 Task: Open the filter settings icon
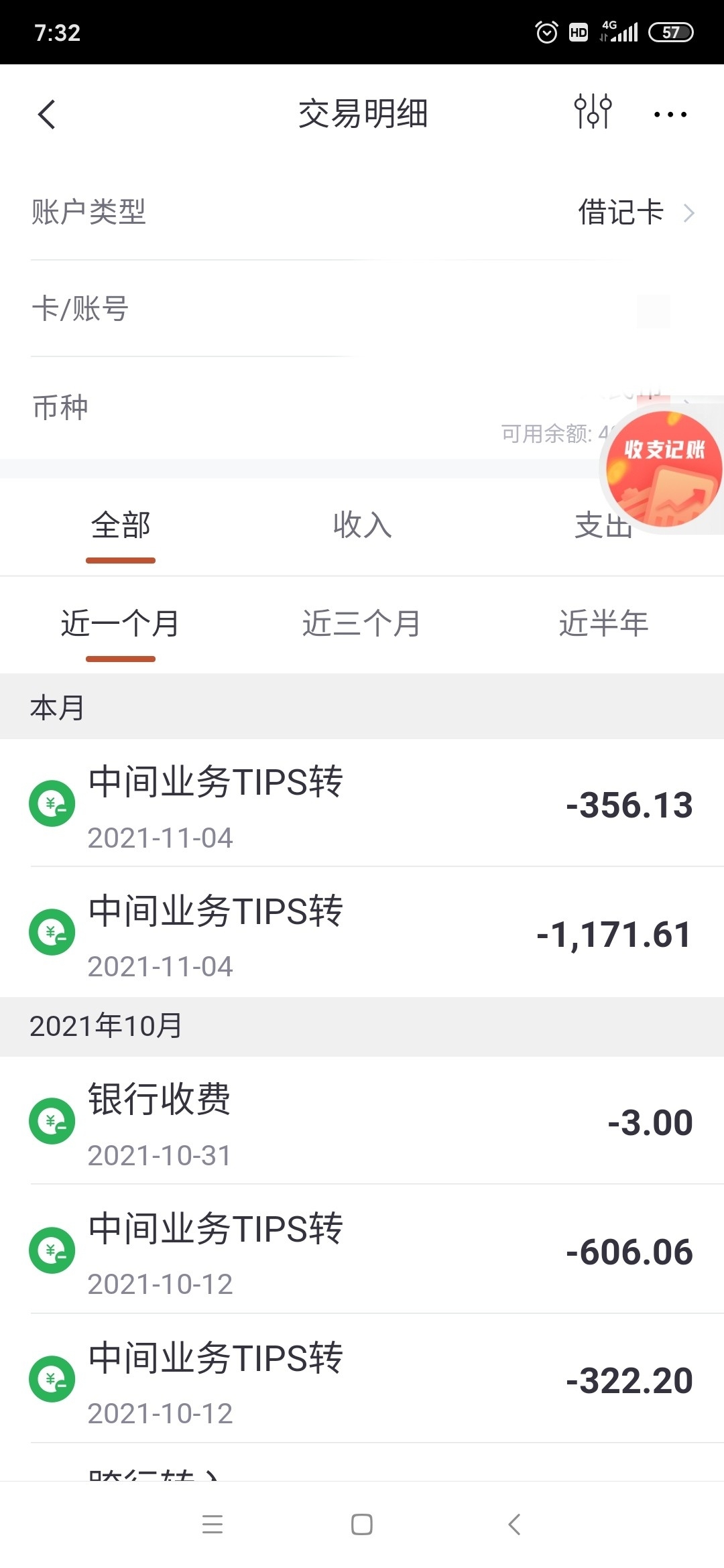point(593,112)
